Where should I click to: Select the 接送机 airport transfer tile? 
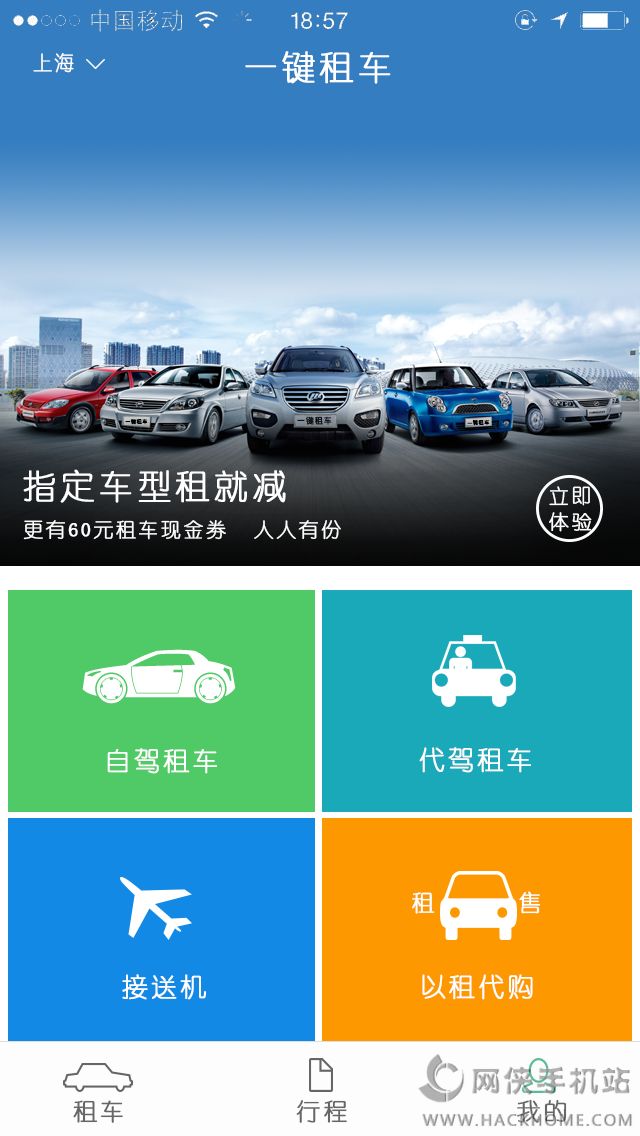161,928
